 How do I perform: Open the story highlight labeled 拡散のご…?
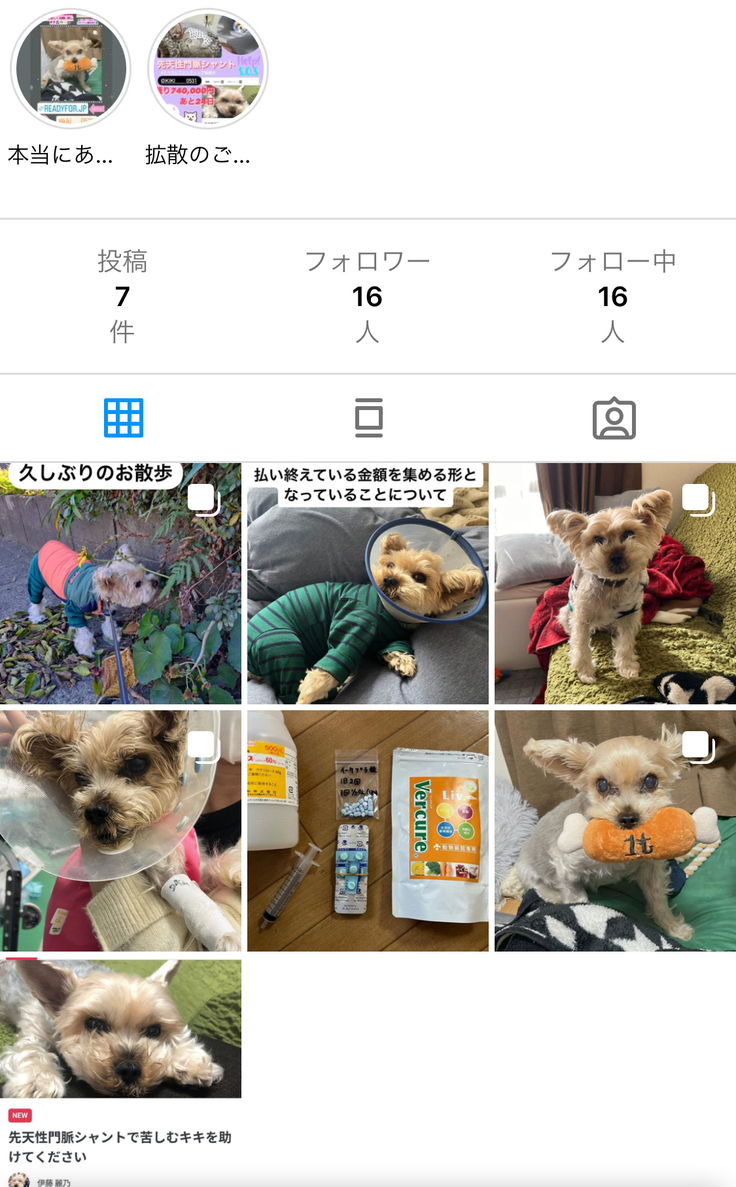(208, 70)
